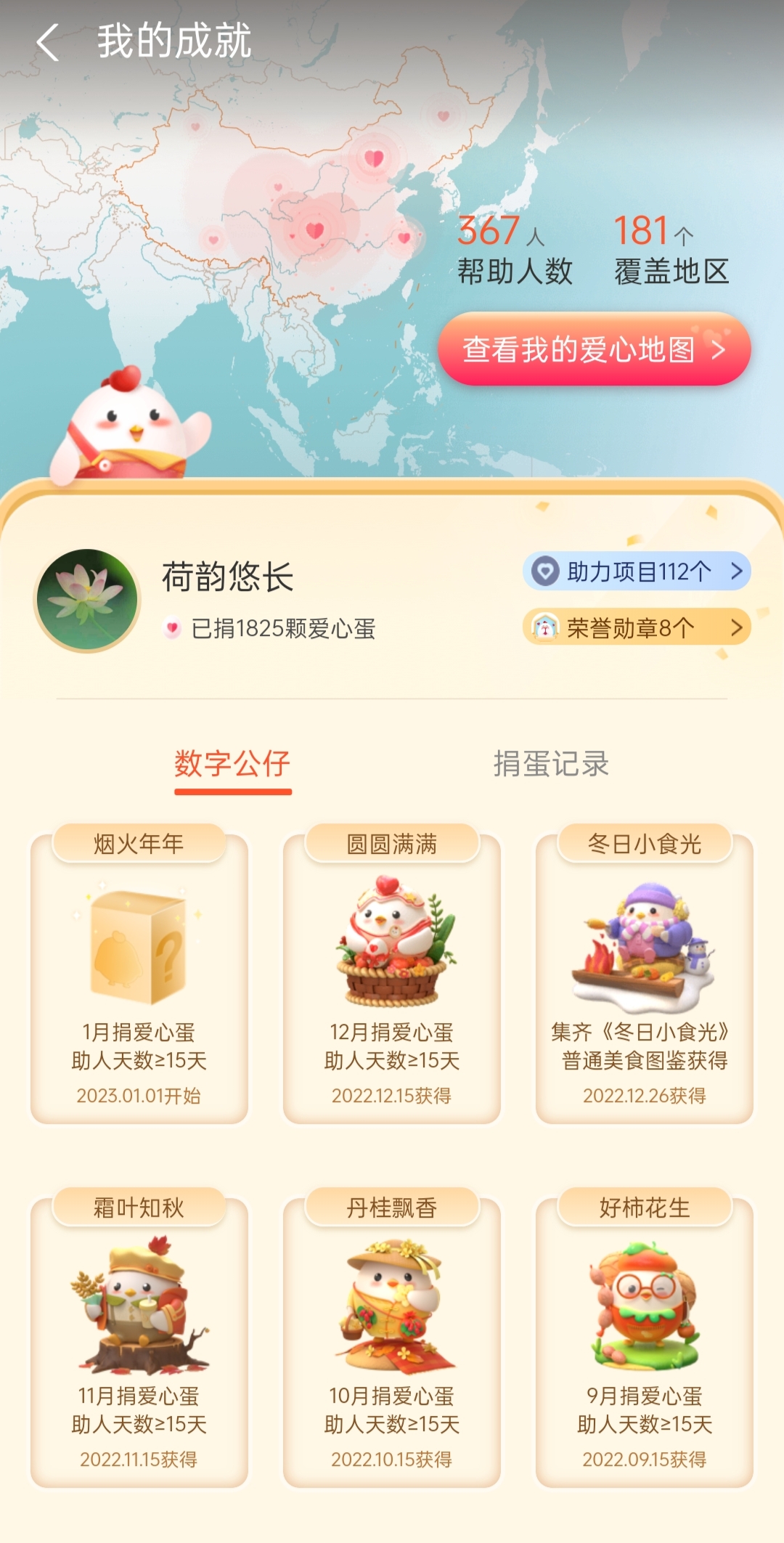Open 助力项目112个
The width and height of the screenshot is (784, 1543).
[636, 571]
